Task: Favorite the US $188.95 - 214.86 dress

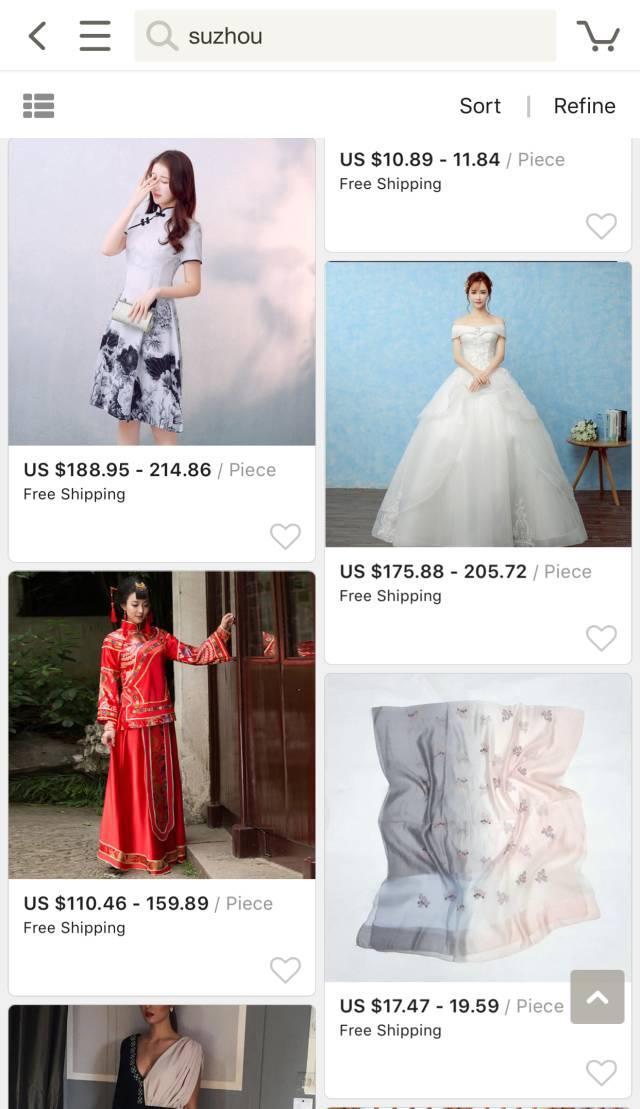Action: 285,537
